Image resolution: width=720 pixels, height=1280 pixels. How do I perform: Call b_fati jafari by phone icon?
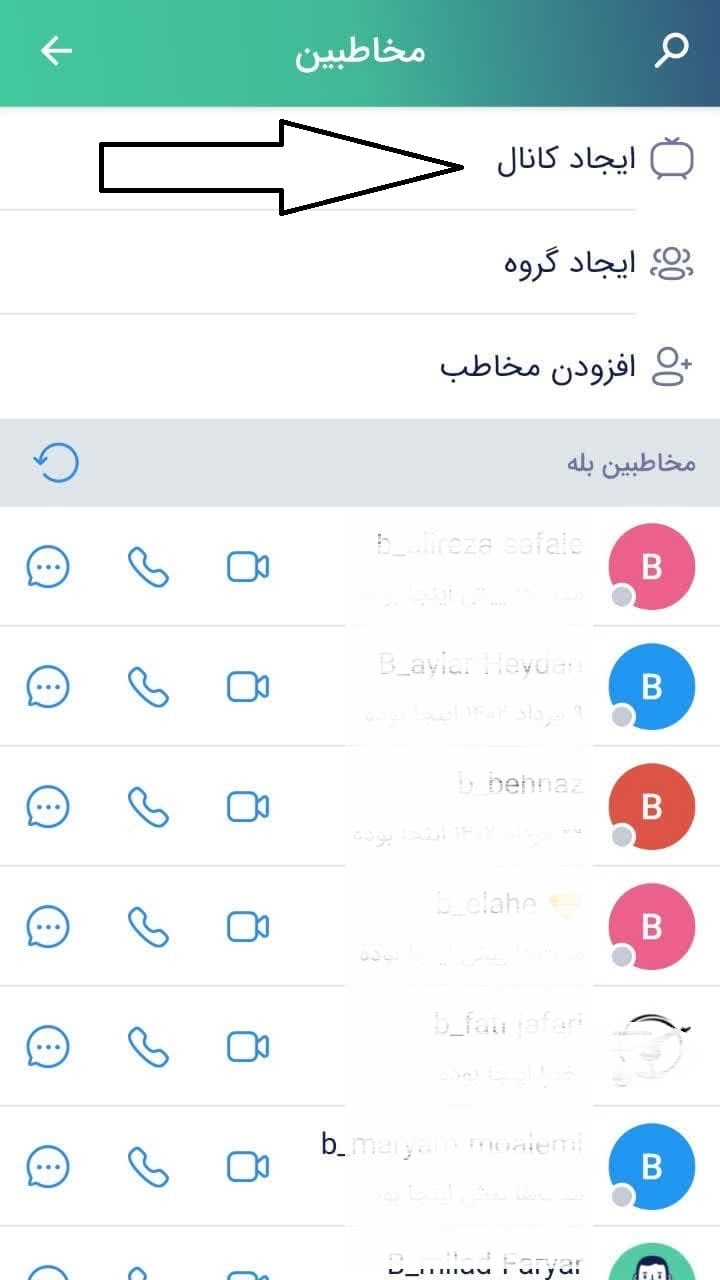[x=148, y=1046]
